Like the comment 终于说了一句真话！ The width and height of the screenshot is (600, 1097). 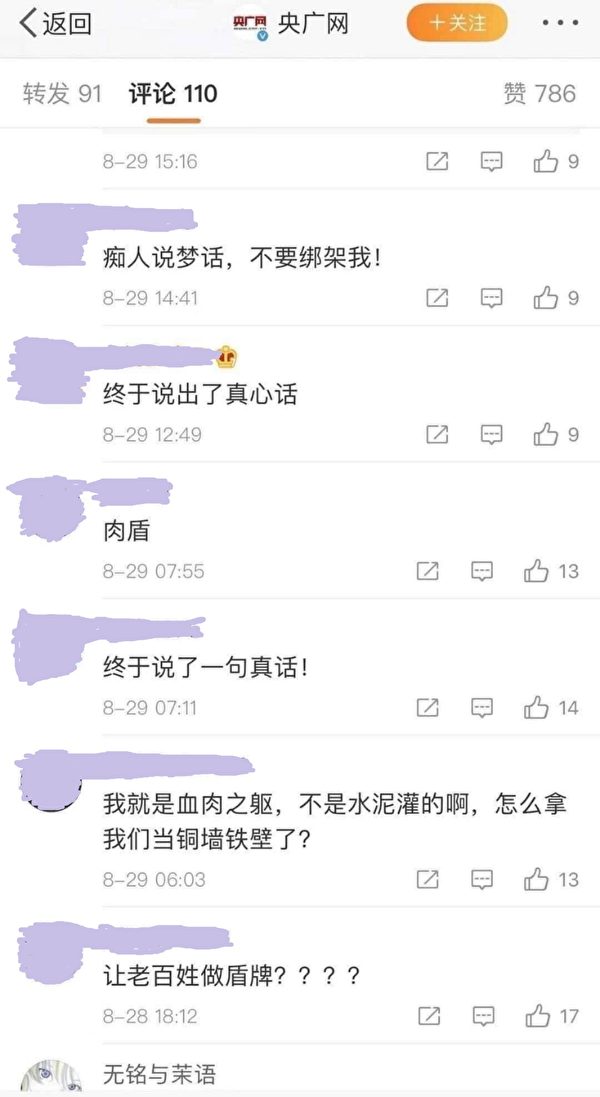pyautogui.click(x=537, y=708)
